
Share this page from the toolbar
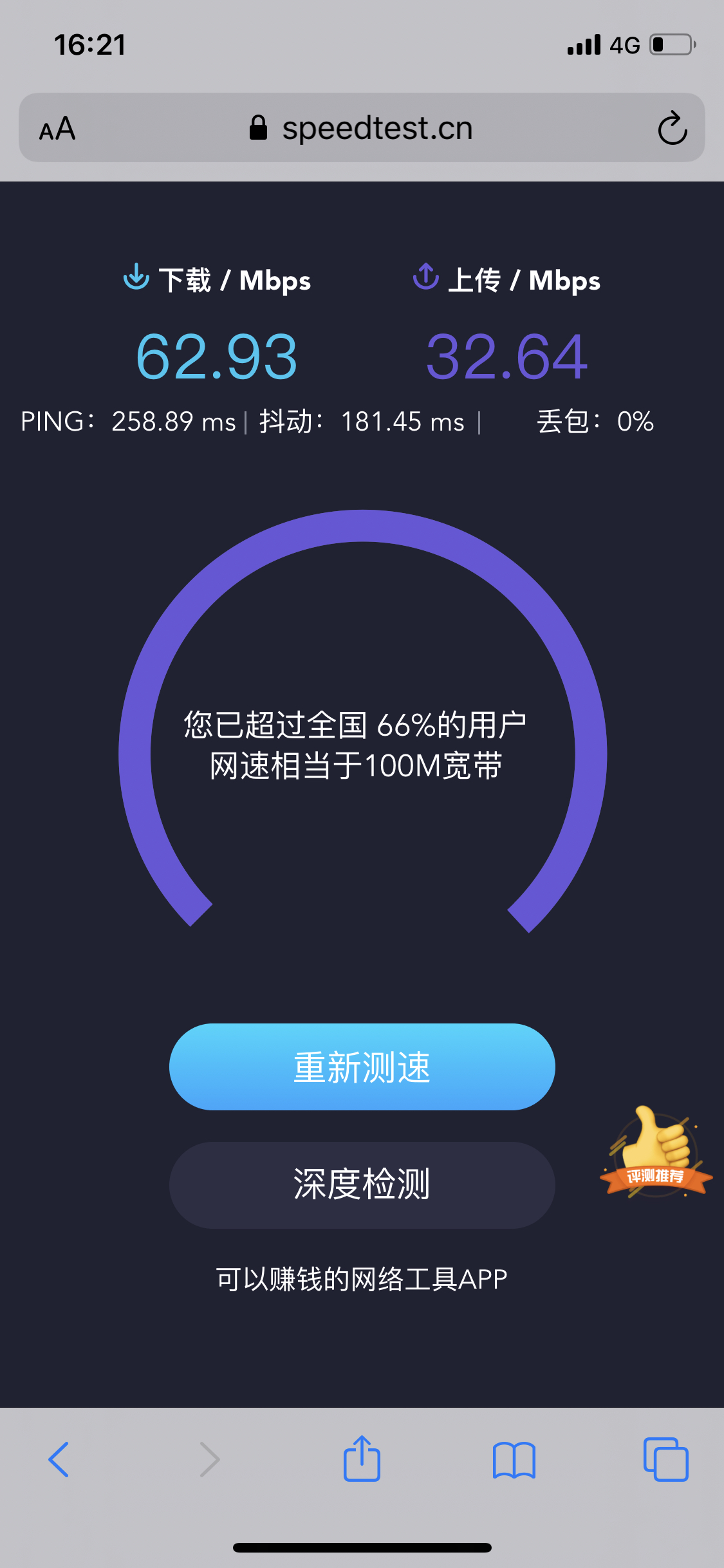(x=362, y=1458)
